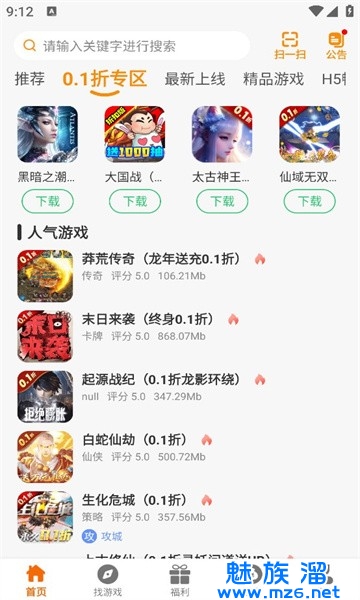This screenshot has height=600, width=360.
Task: Download 太古神王 game
Action: coord(222,201)
